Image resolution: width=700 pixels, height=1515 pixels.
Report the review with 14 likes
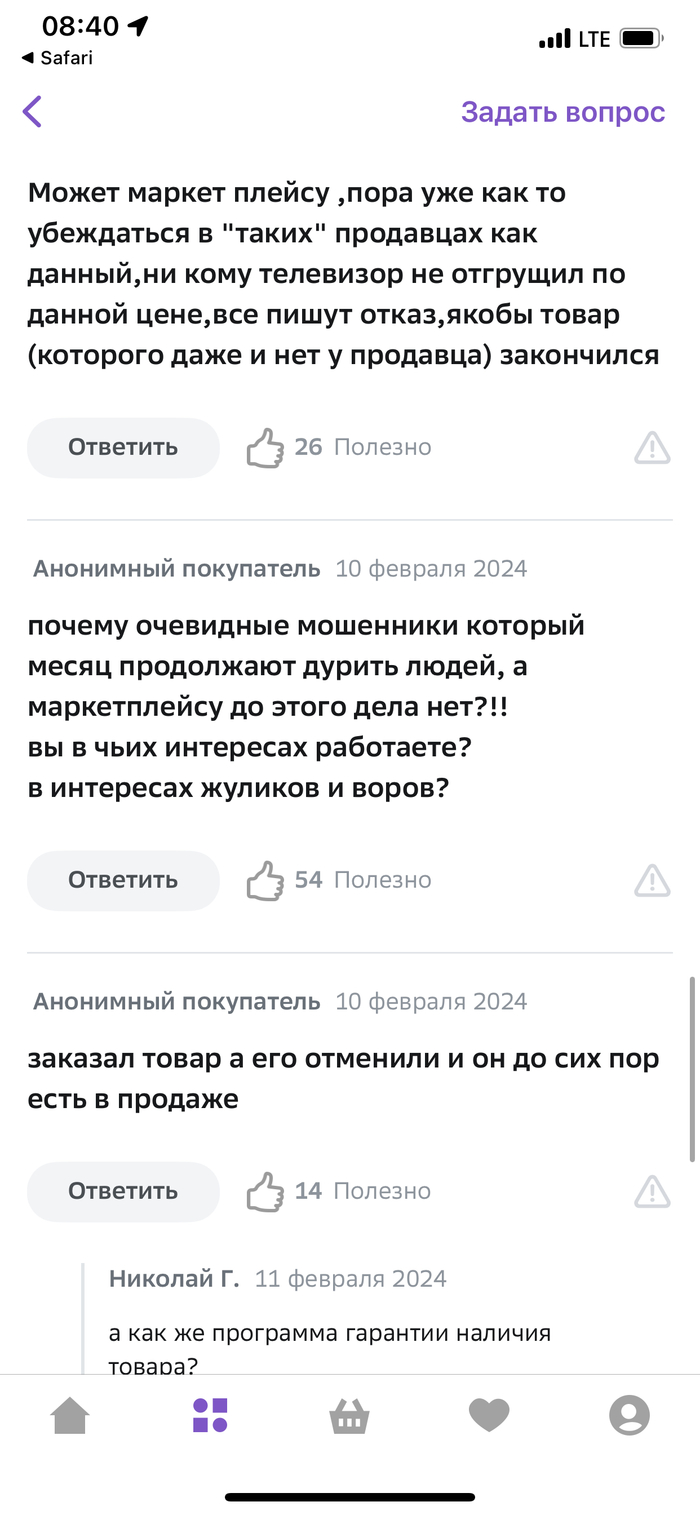(652, 1192)
